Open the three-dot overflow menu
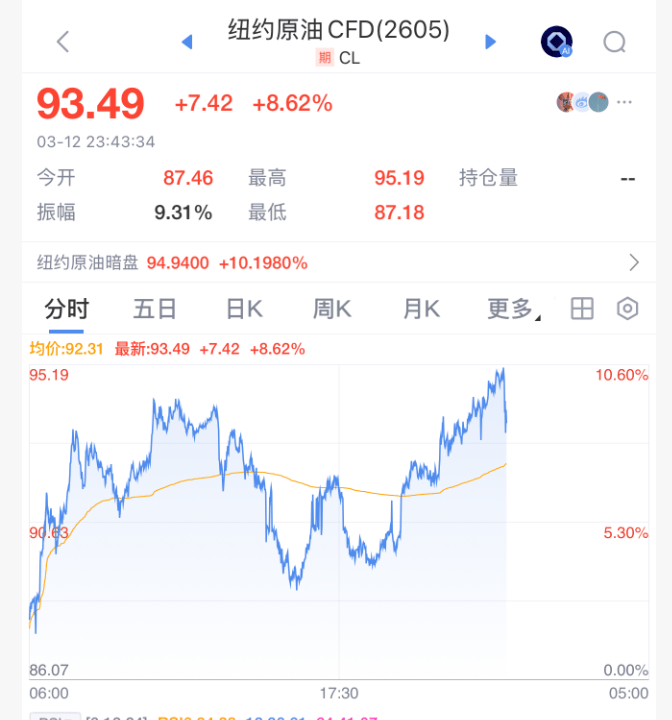The image size is (672, 720). (x=625, y=102)
